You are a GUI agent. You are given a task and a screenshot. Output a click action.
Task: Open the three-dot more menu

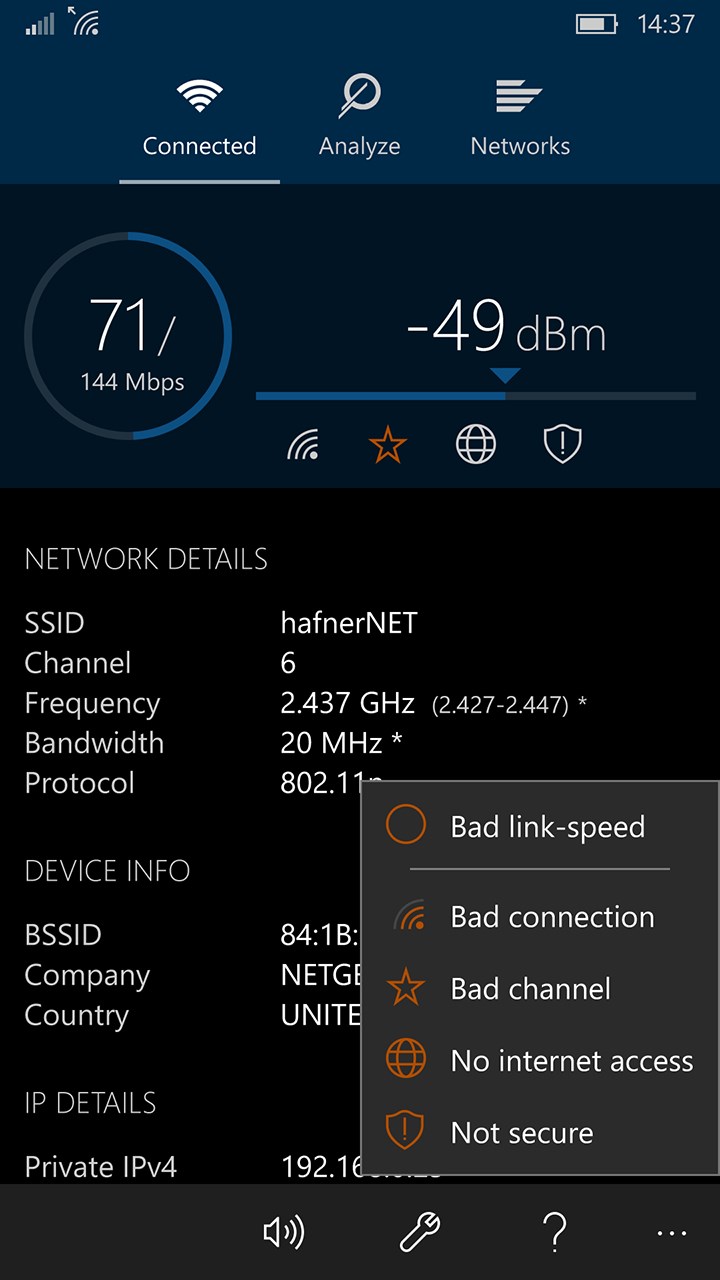pos(672,1232)
